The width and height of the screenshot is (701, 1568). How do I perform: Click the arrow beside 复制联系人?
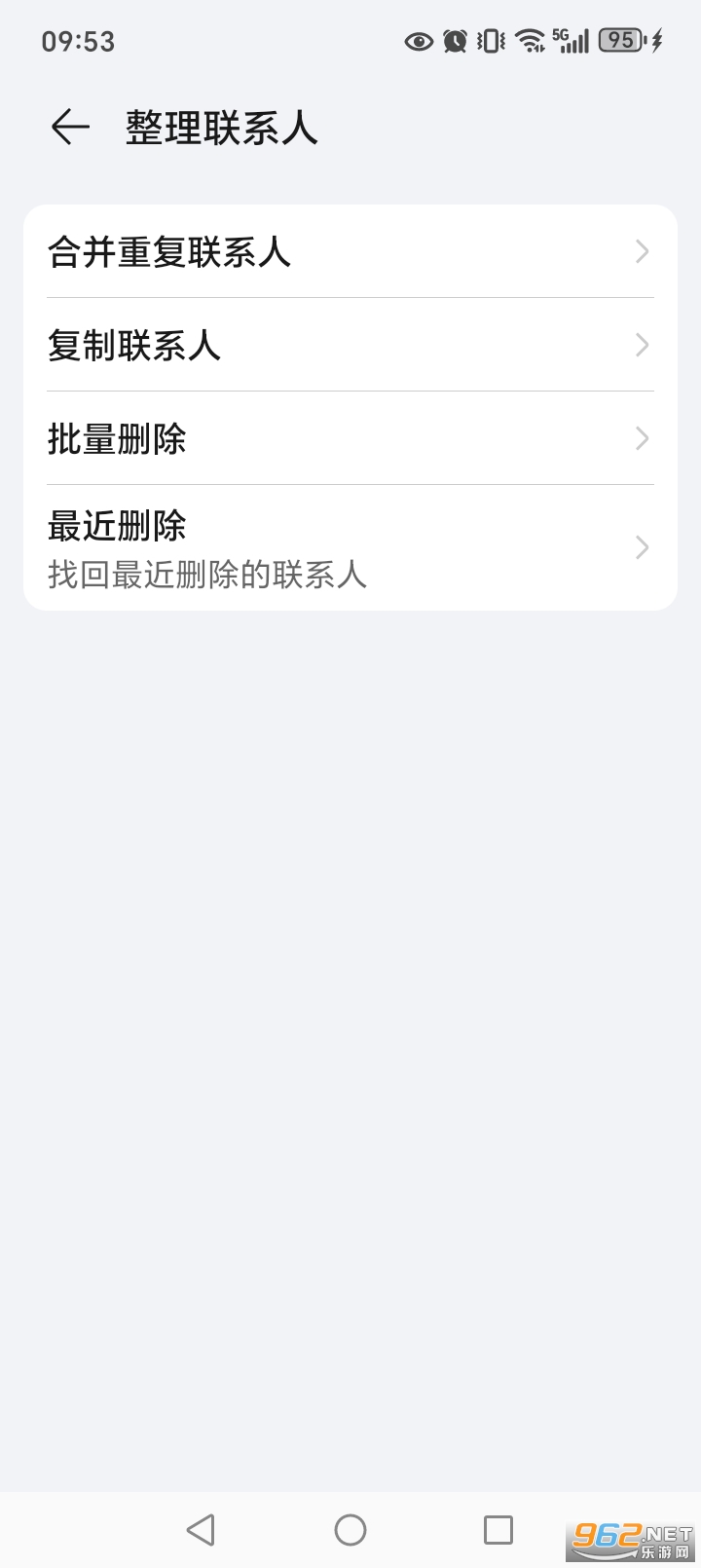click(x=642, y=345)
